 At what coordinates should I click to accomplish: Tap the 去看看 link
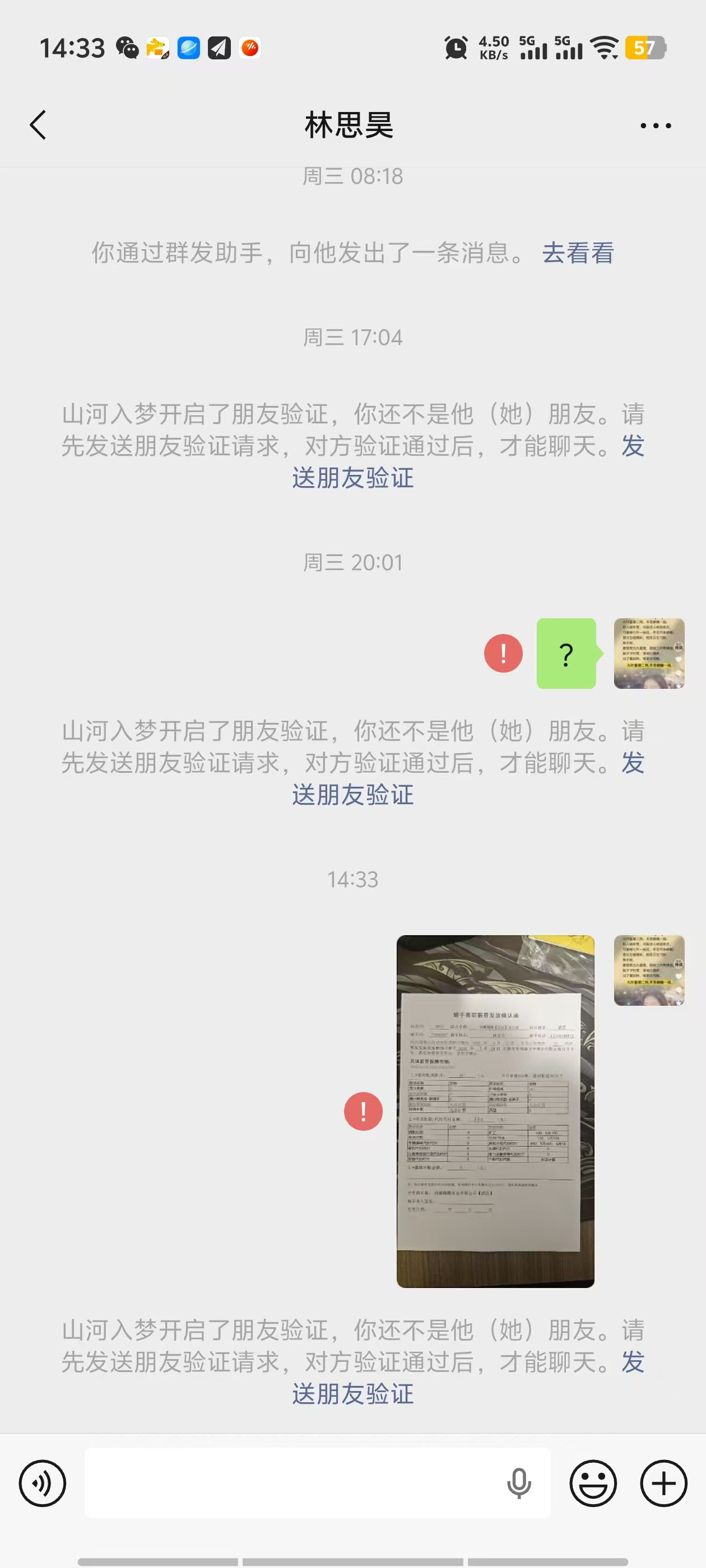click(x=578, y=253)
